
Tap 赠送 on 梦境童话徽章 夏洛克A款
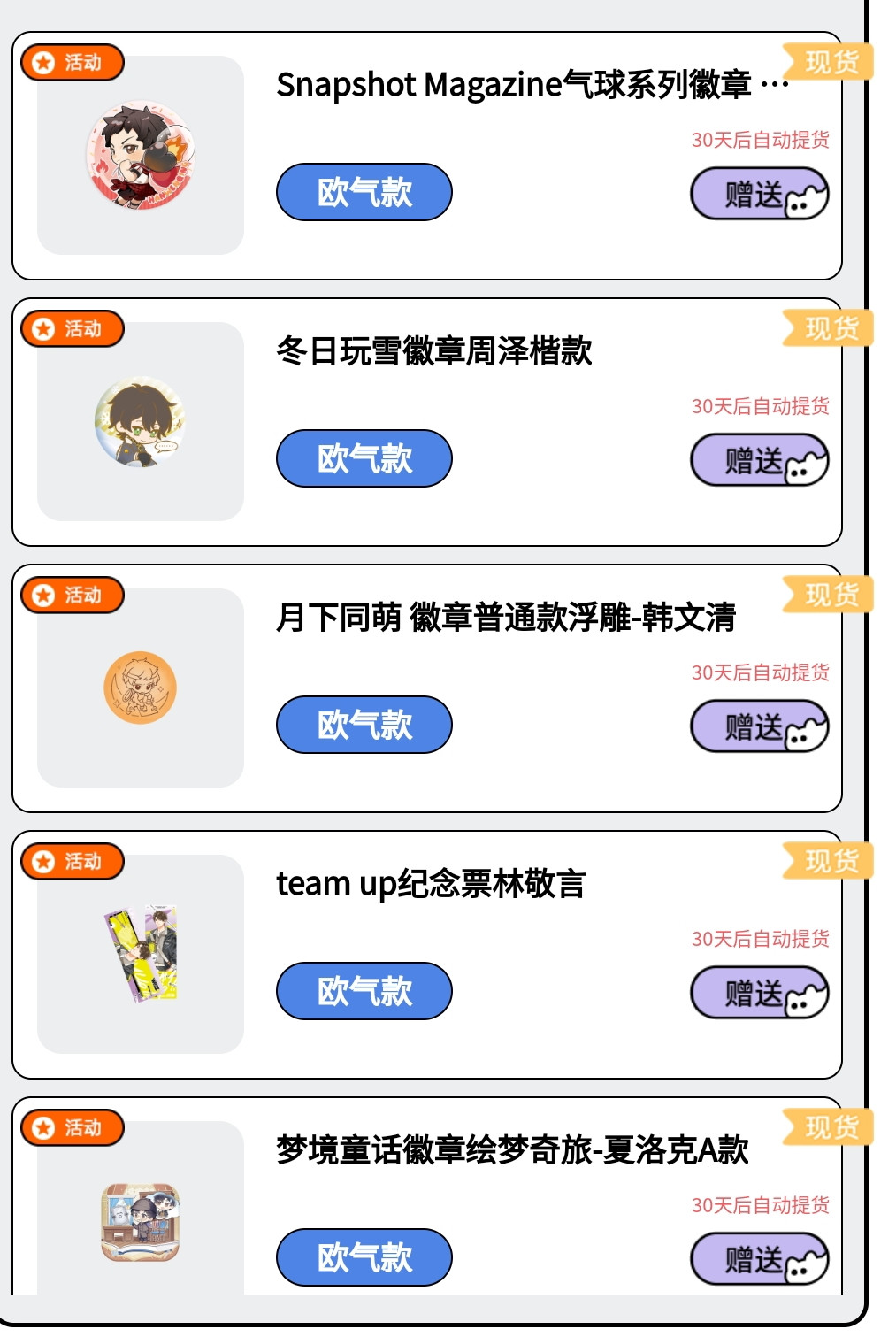758,1260
